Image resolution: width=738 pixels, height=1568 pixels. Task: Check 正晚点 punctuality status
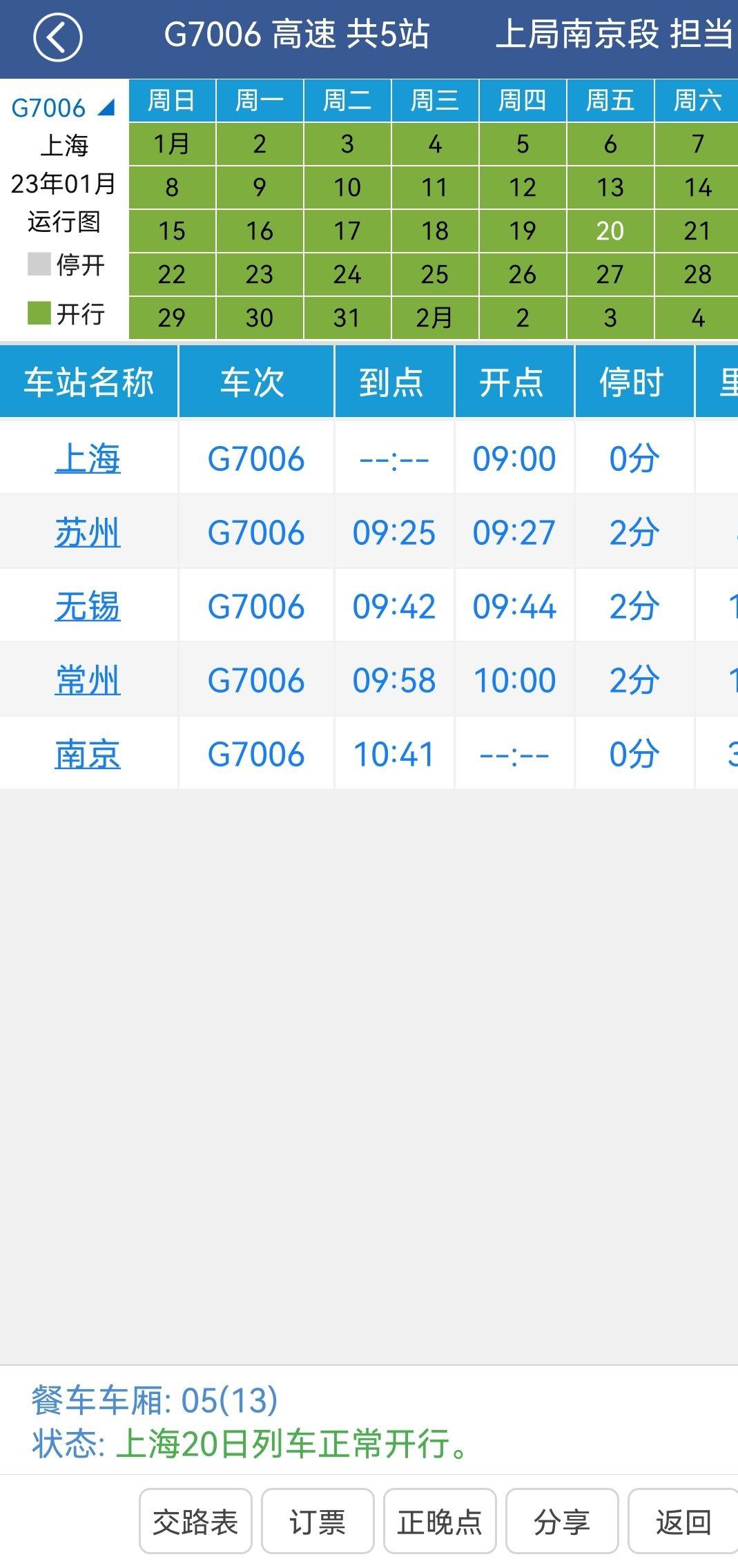click(440, 1521)
